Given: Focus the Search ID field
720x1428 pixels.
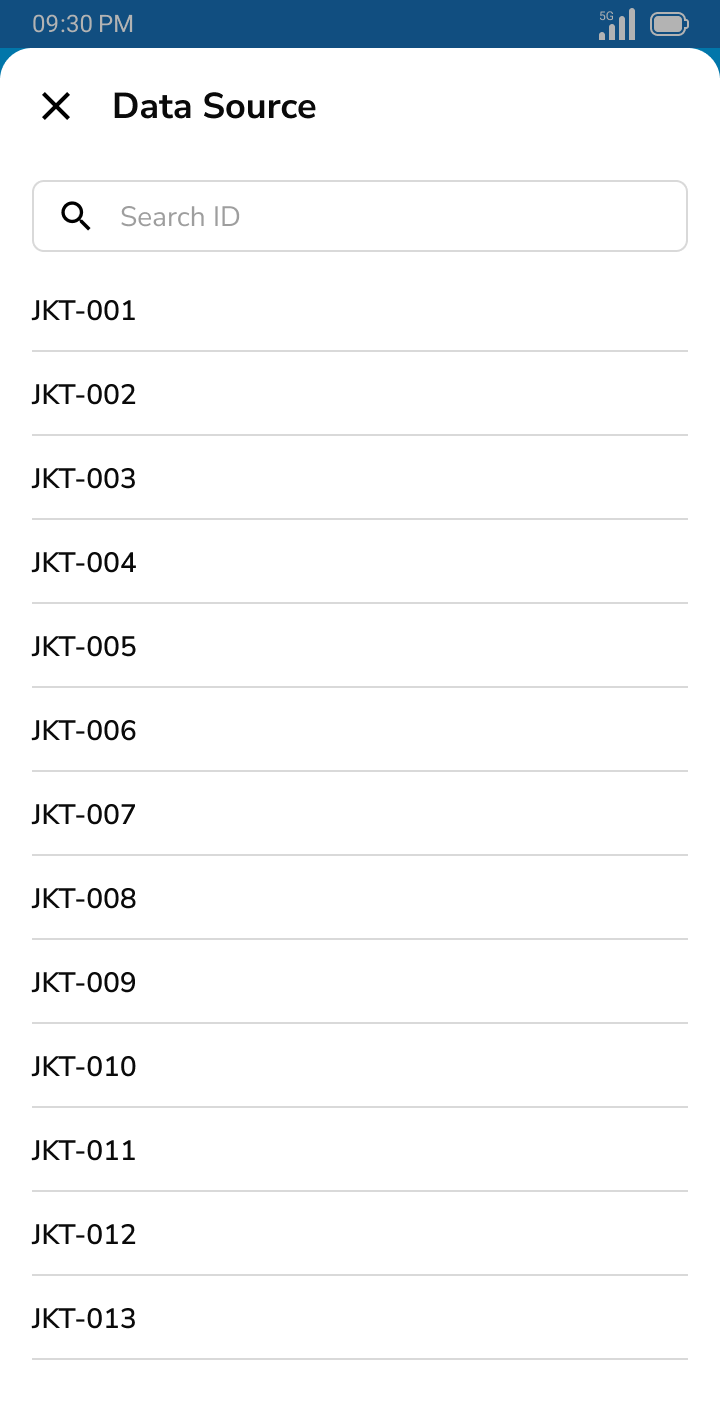Looking at the screenshot, I should tap(380, 216).
